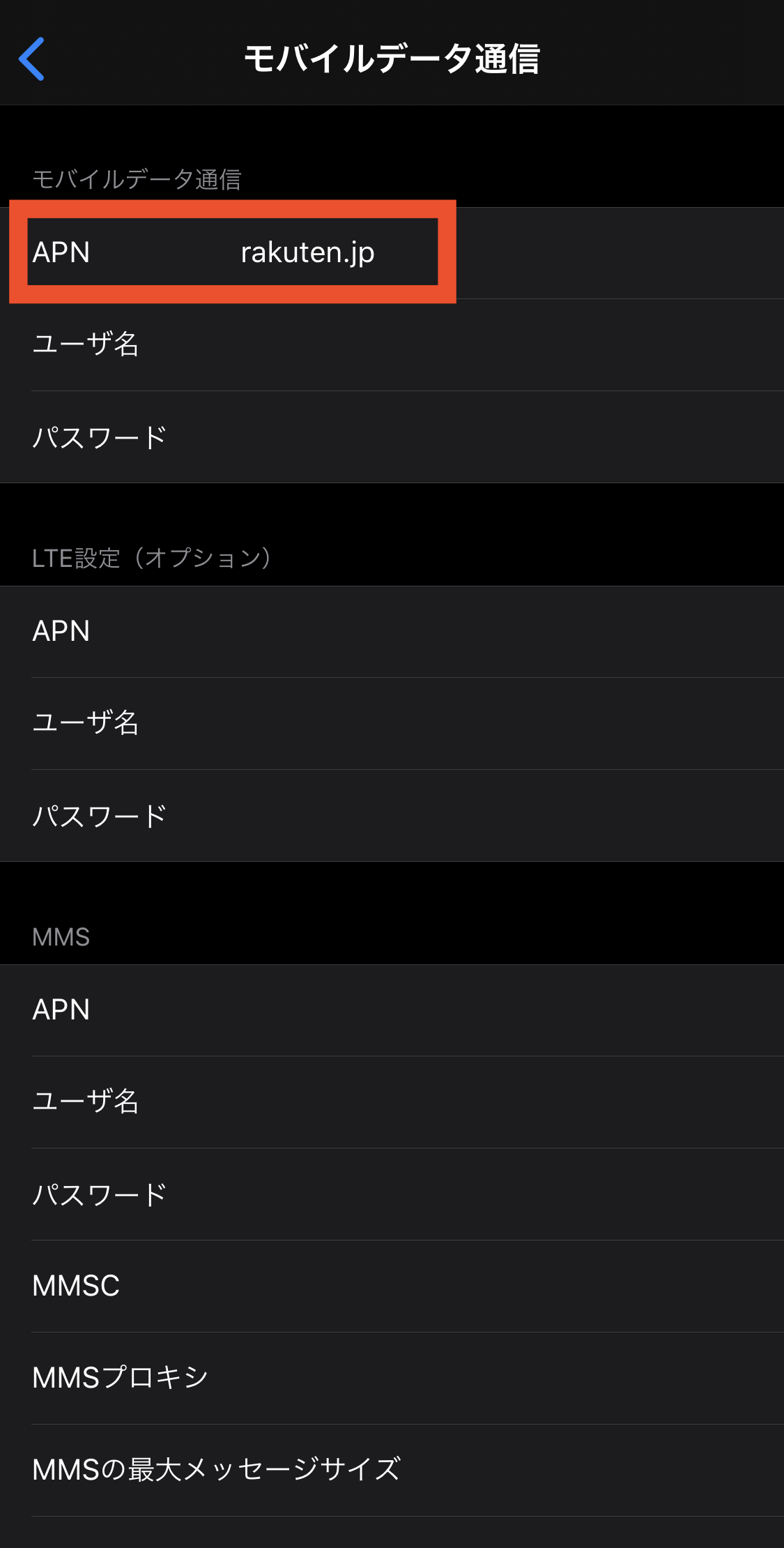Viewport: 784px width, 1548px height.
Task: Tap the ユーザ名 field under モバイルデータ通信
Action: point(392,345)
